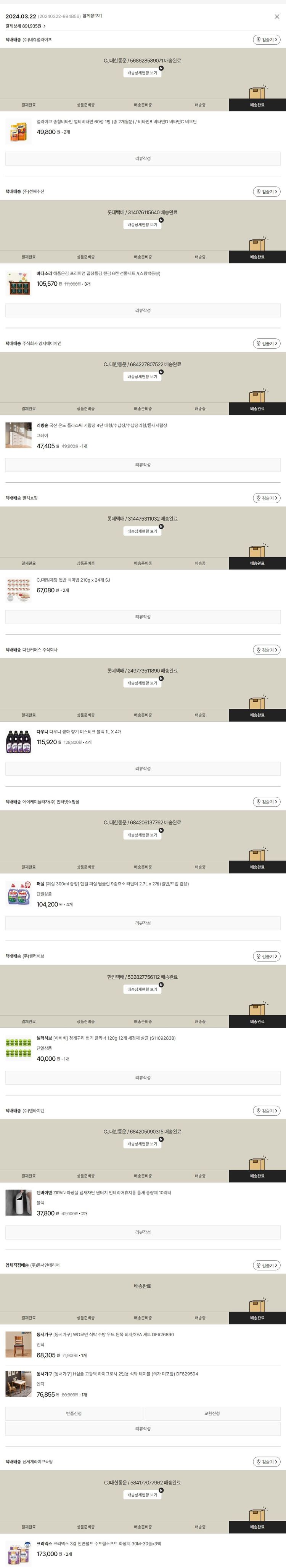Write a review for 셀러허브 청개구리 변기 클리너
Image resolution: width=286 pixels, height=1568 pixels.
tap(143, 1077)
